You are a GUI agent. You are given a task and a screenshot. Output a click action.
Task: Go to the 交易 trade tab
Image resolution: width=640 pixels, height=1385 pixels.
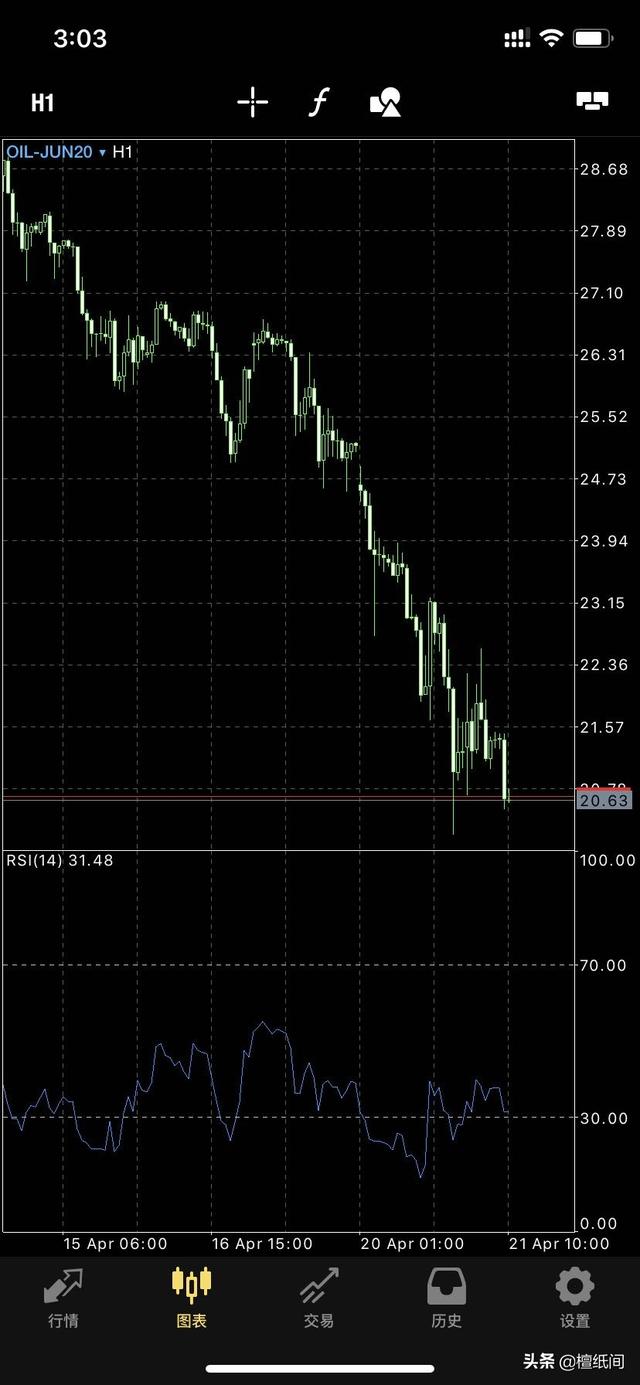coord(319,1298)
